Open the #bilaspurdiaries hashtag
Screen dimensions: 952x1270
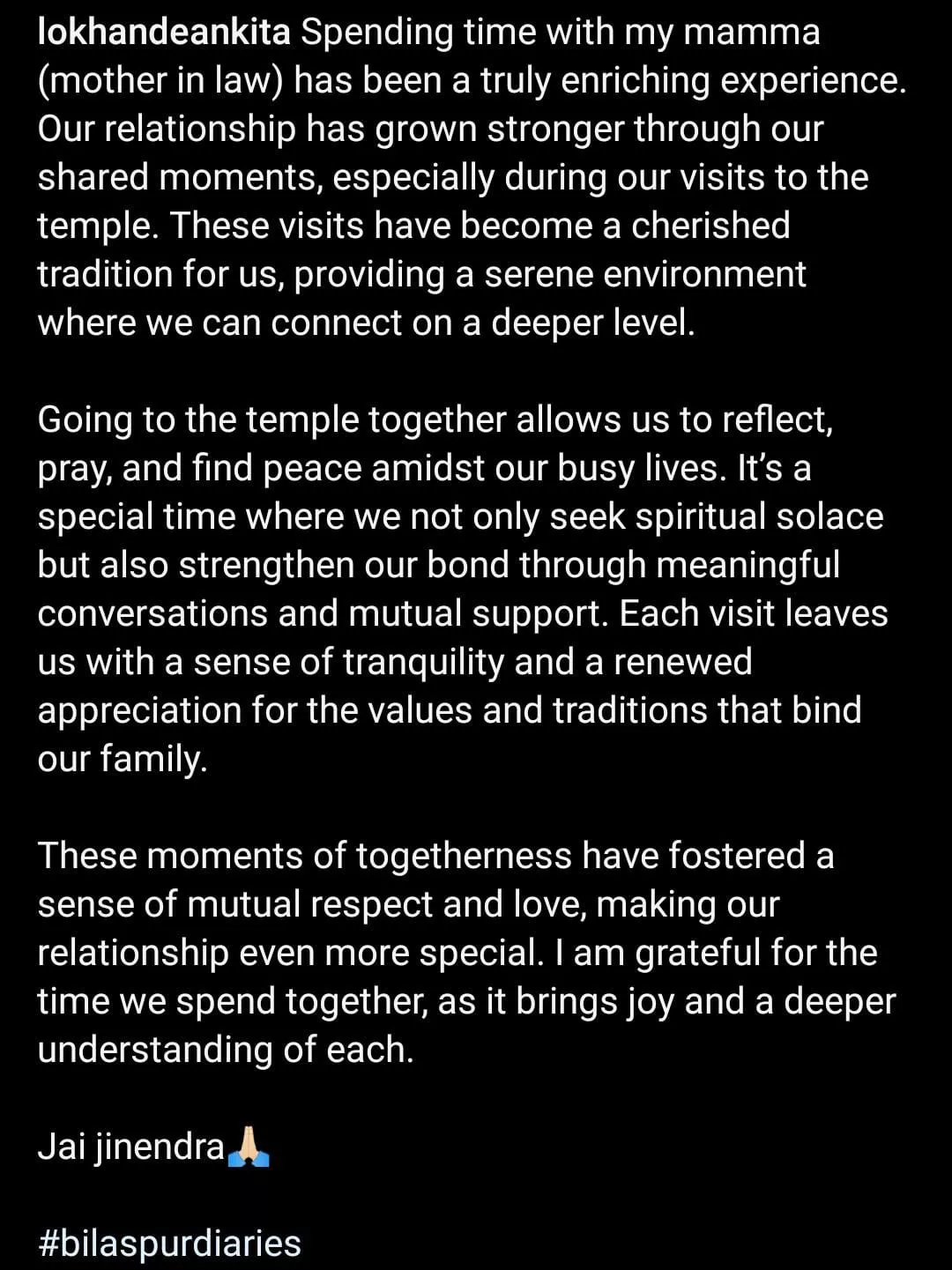point(169,1244)
